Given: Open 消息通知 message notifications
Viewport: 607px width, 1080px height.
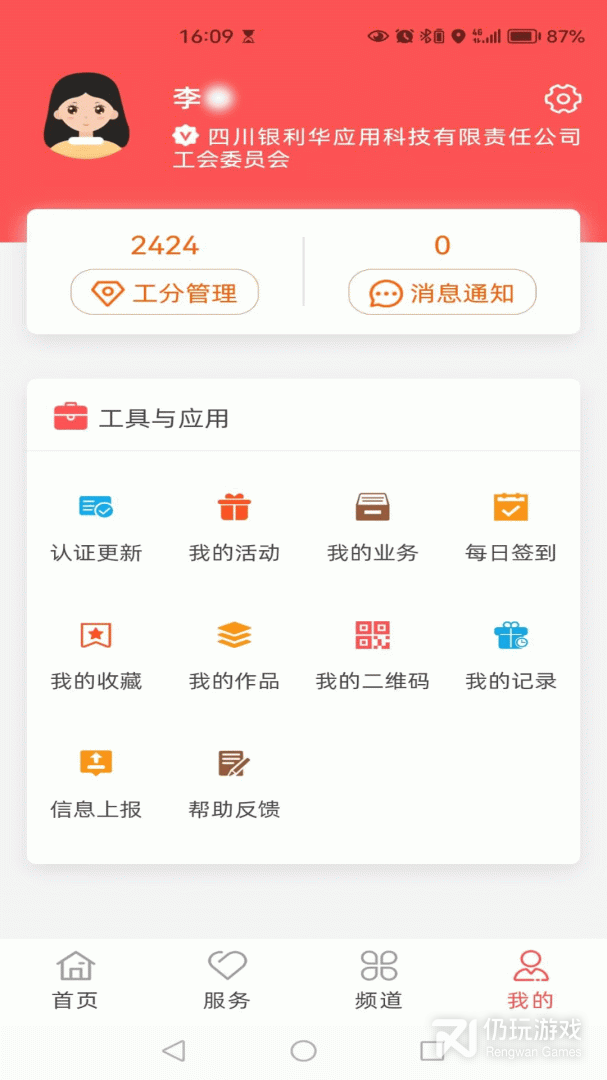Looking at the screenshot, I should pyautogui.click(x=442, y=293).
